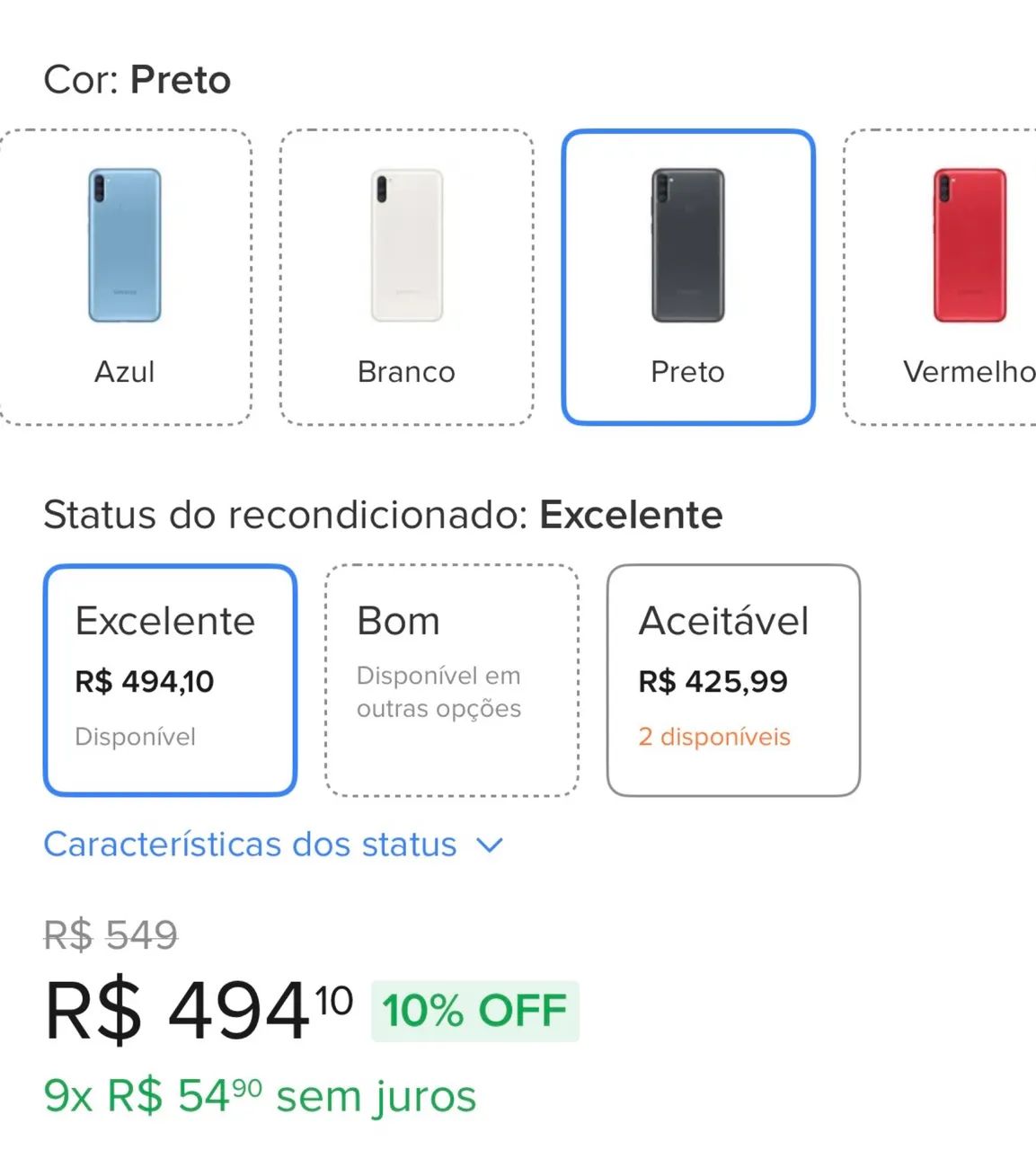Select the Azul color option
The image size is (1036, 1150).
point(125,277)
